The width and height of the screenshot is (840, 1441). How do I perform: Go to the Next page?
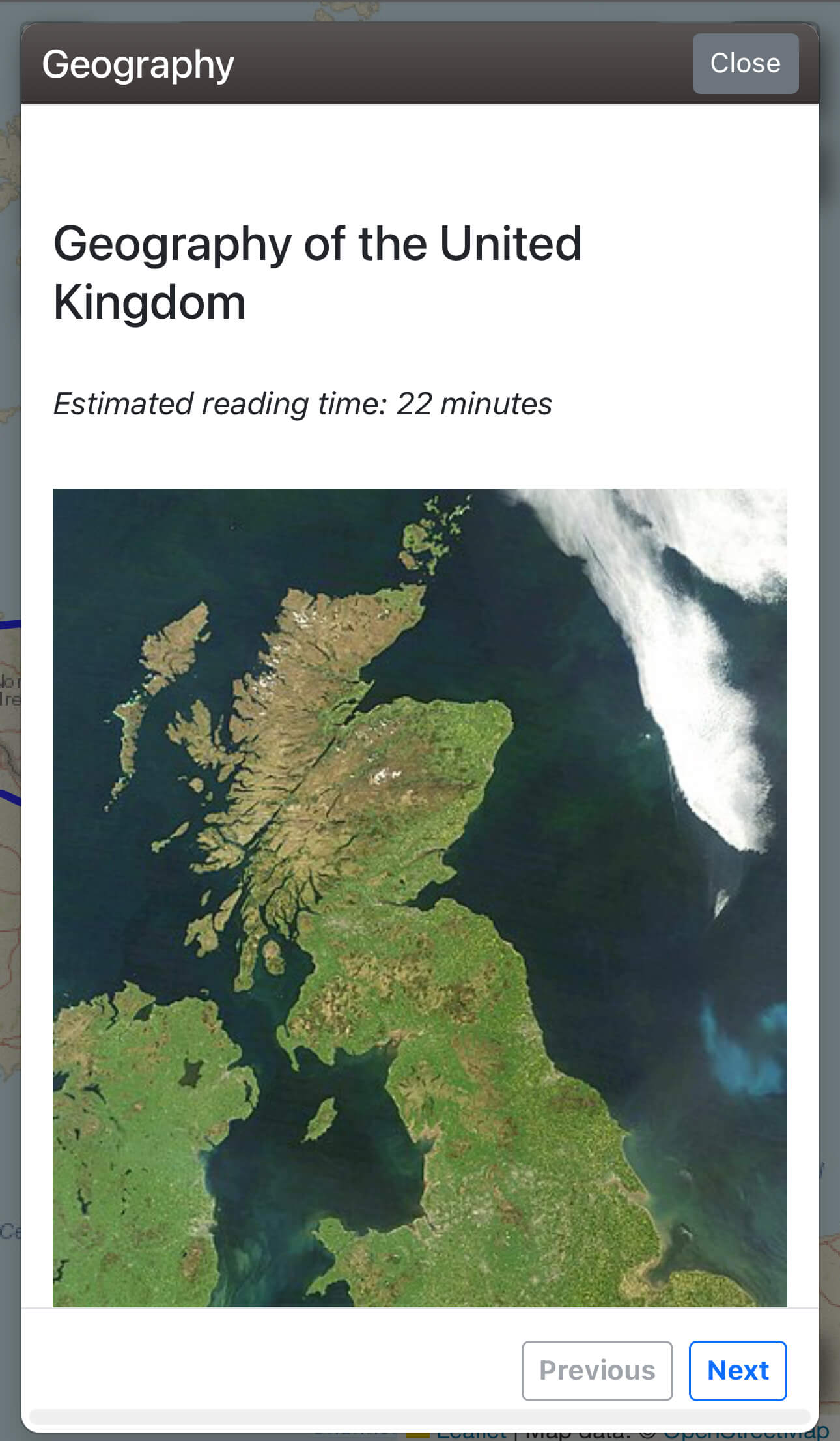point(737,1370)
